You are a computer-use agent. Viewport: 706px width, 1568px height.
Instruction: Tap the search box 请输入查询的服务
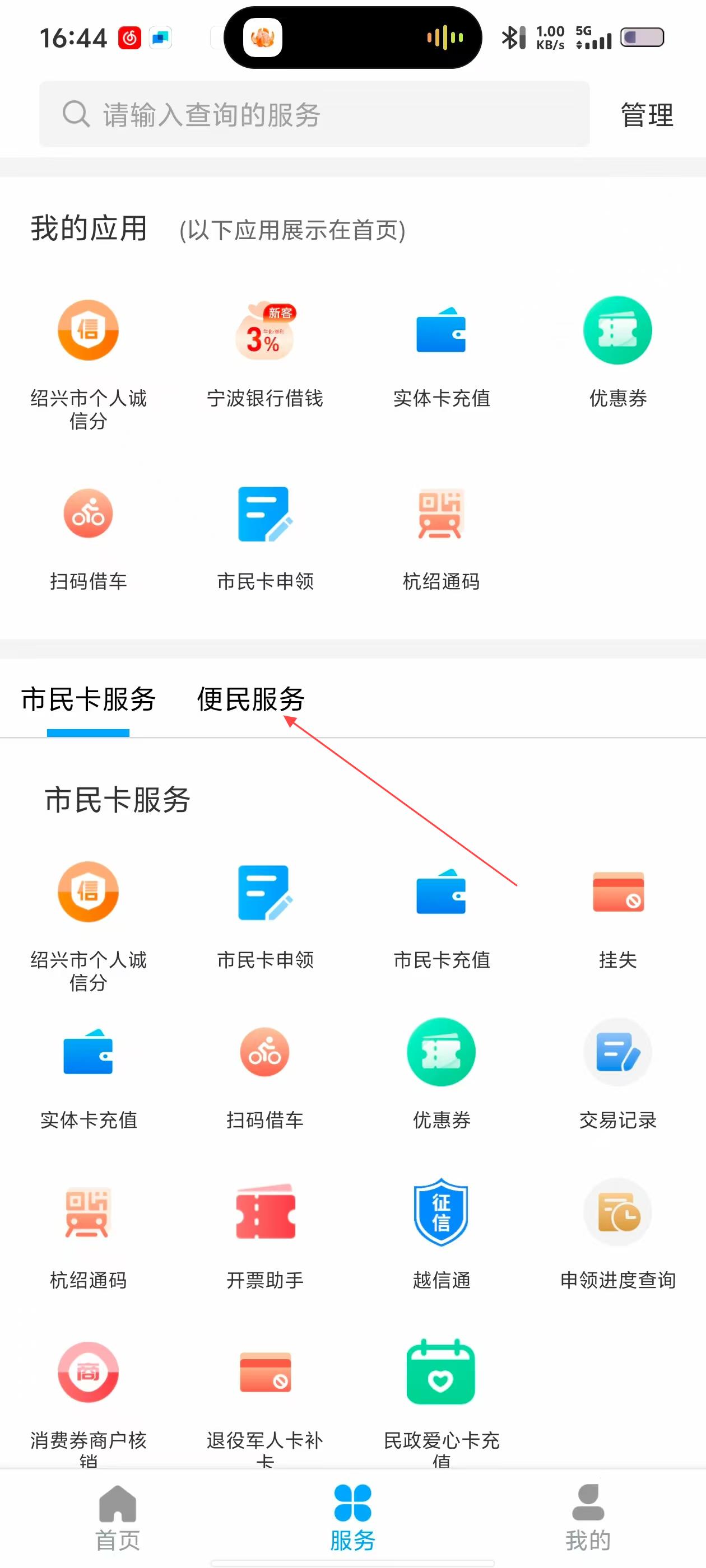click(314, 114)
